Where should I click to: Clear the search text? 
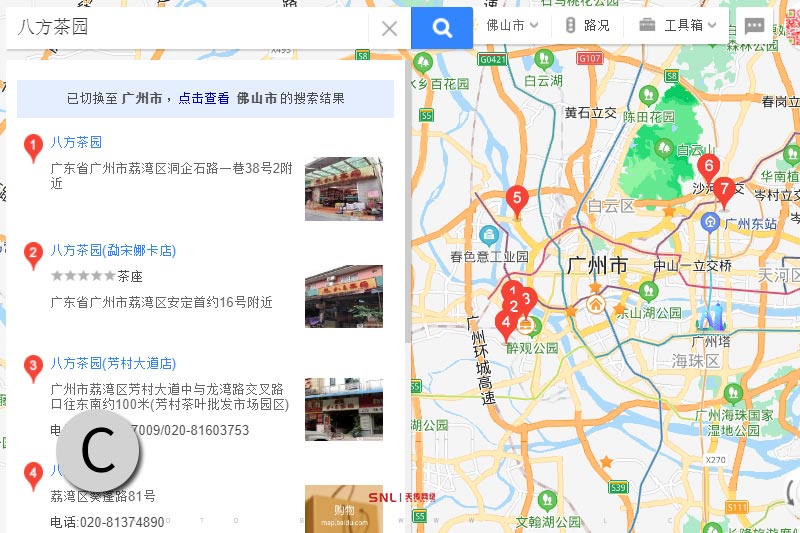click(x=390, y=28)
